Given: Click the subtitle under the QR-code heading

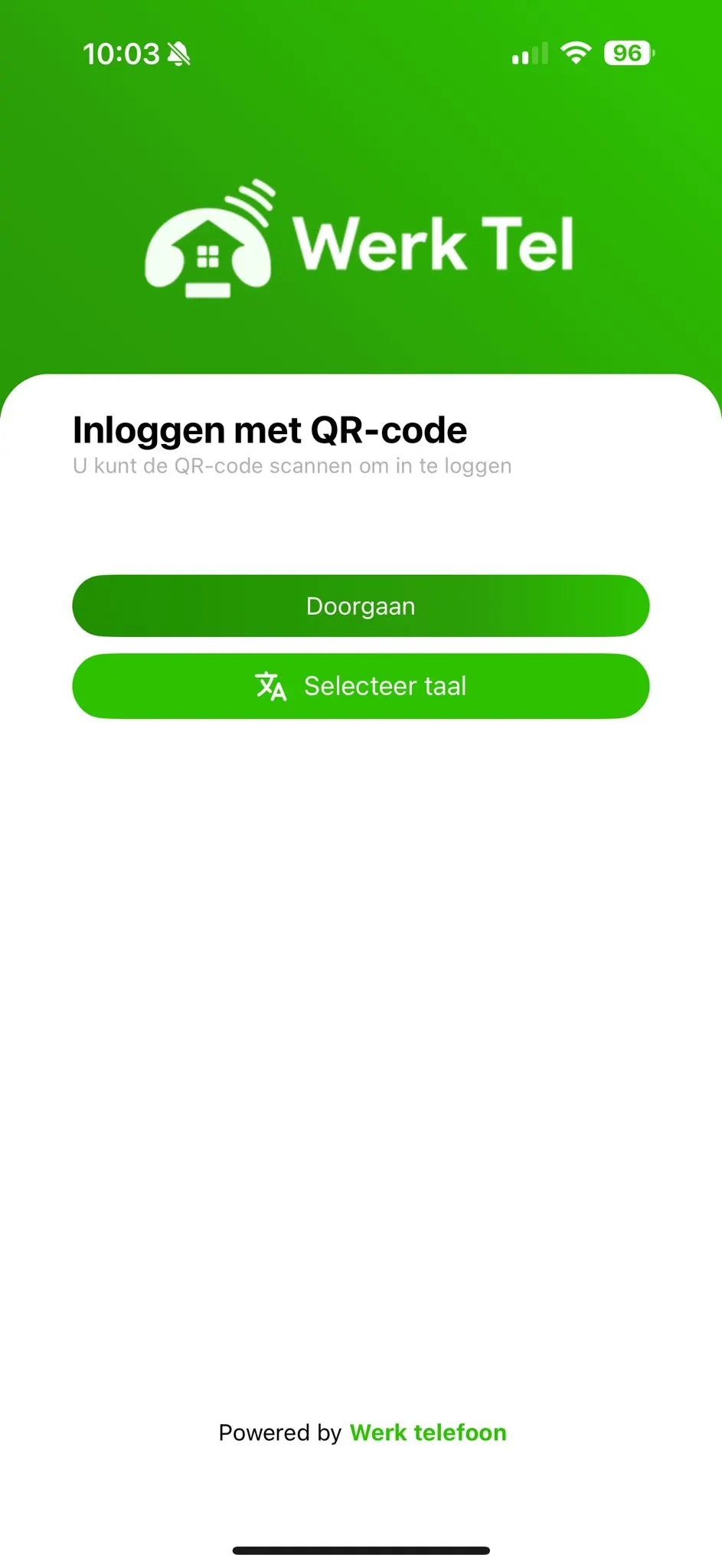Looking at the screenshot, I should point(292,465).
